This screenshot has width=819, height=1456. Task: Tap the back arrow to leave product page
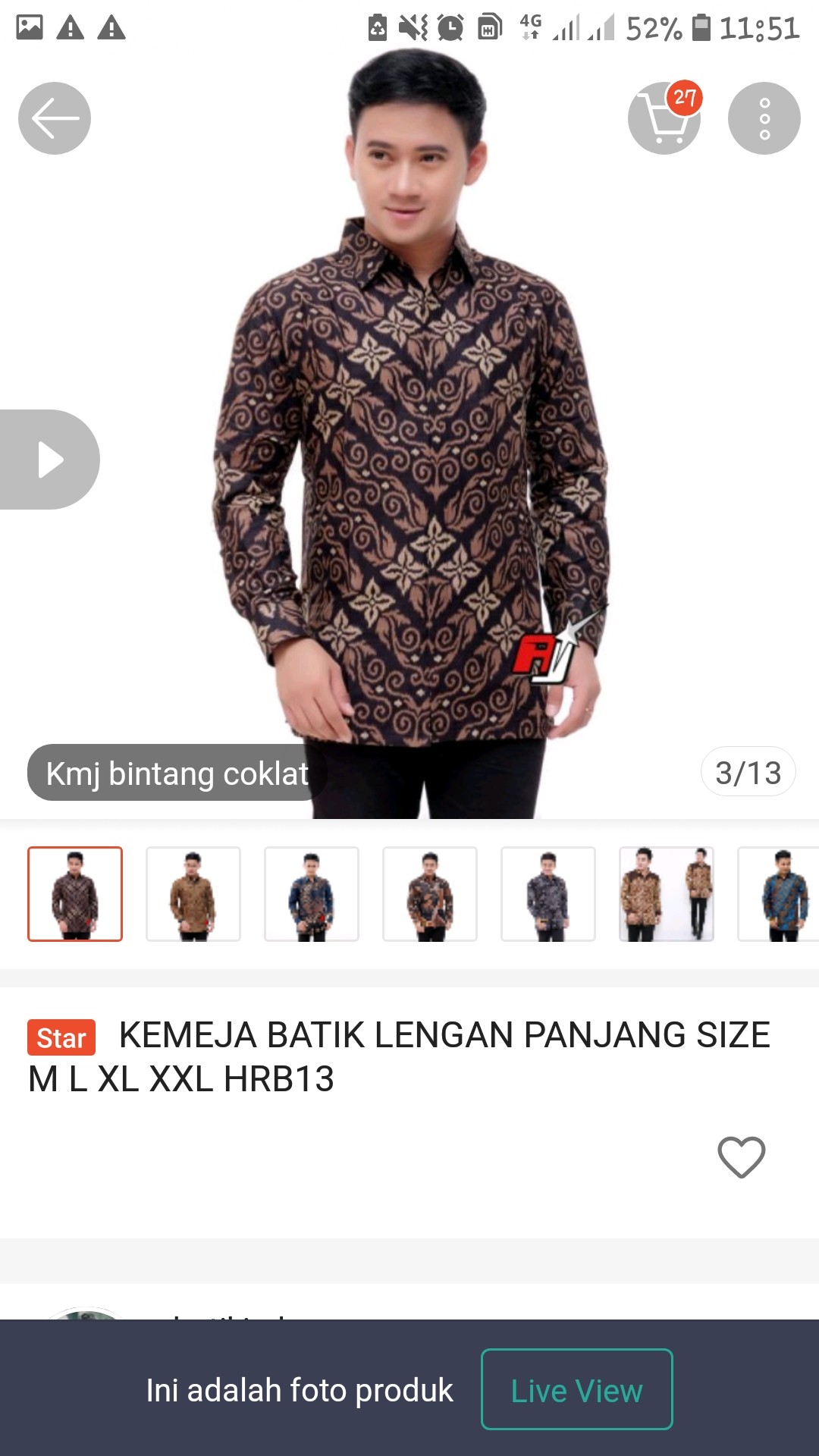point(54,118)
